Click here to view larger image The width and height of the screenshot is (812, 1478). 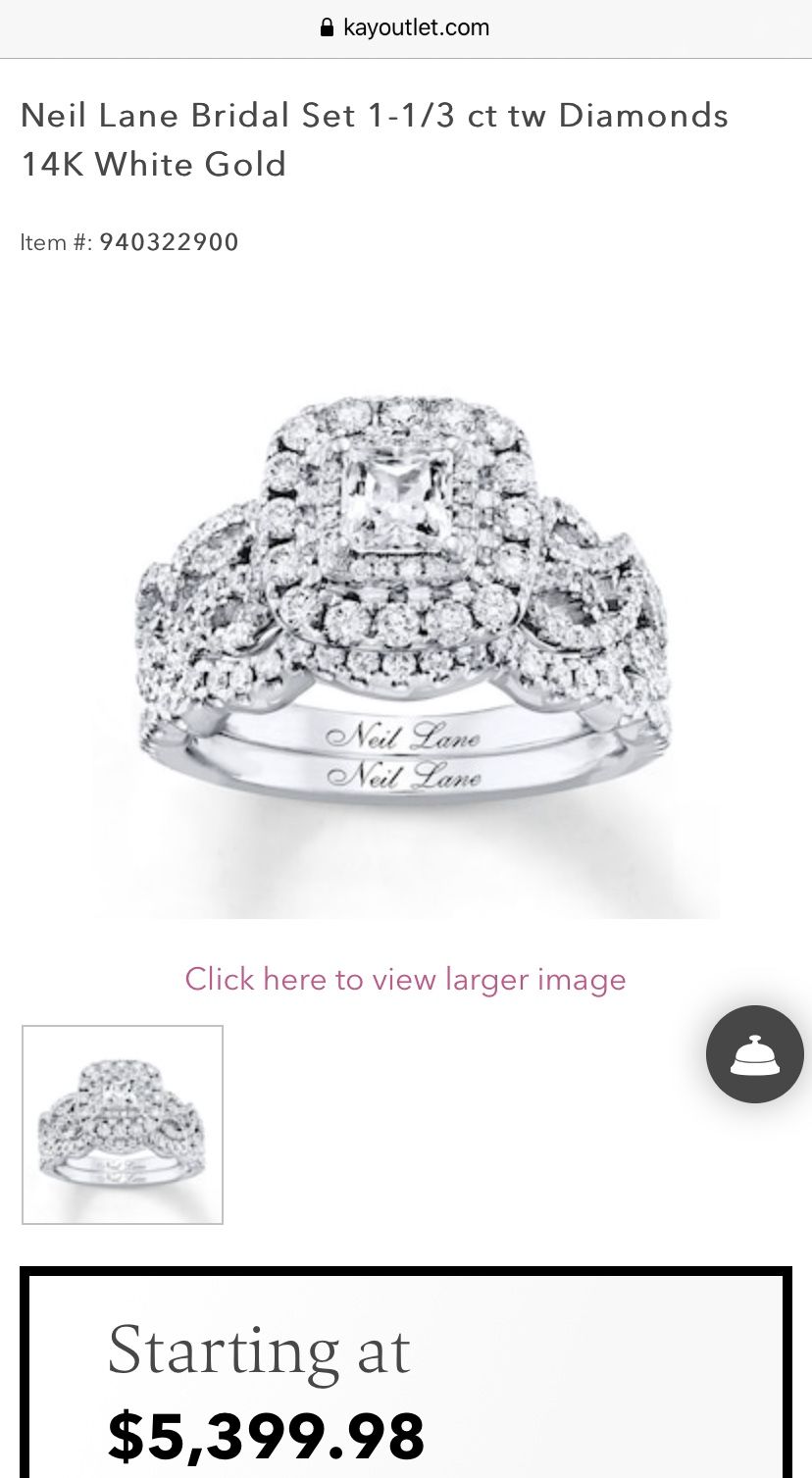(405, 979)
